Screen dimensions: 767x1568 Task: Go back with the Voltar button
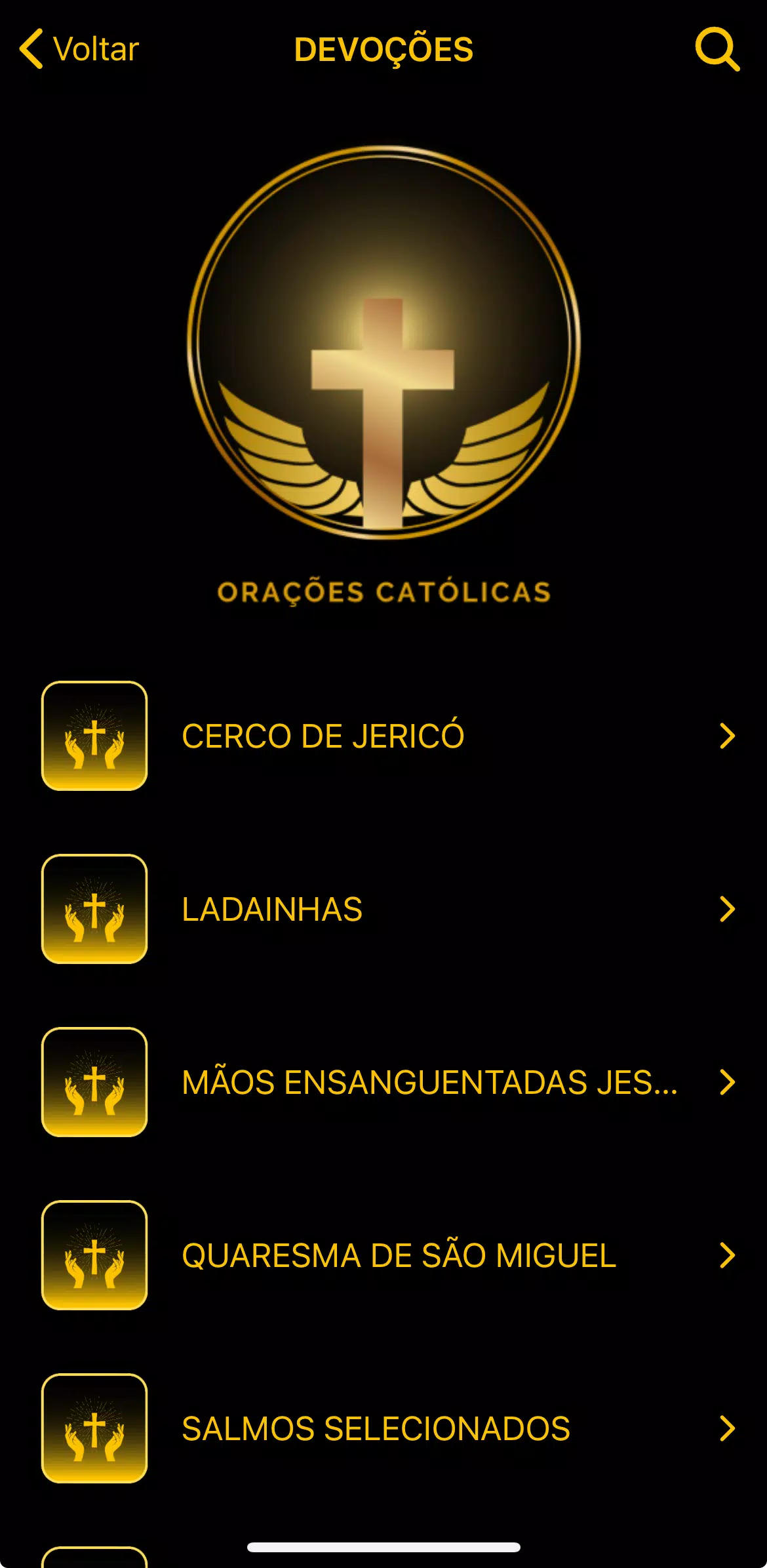coord(79,49)
